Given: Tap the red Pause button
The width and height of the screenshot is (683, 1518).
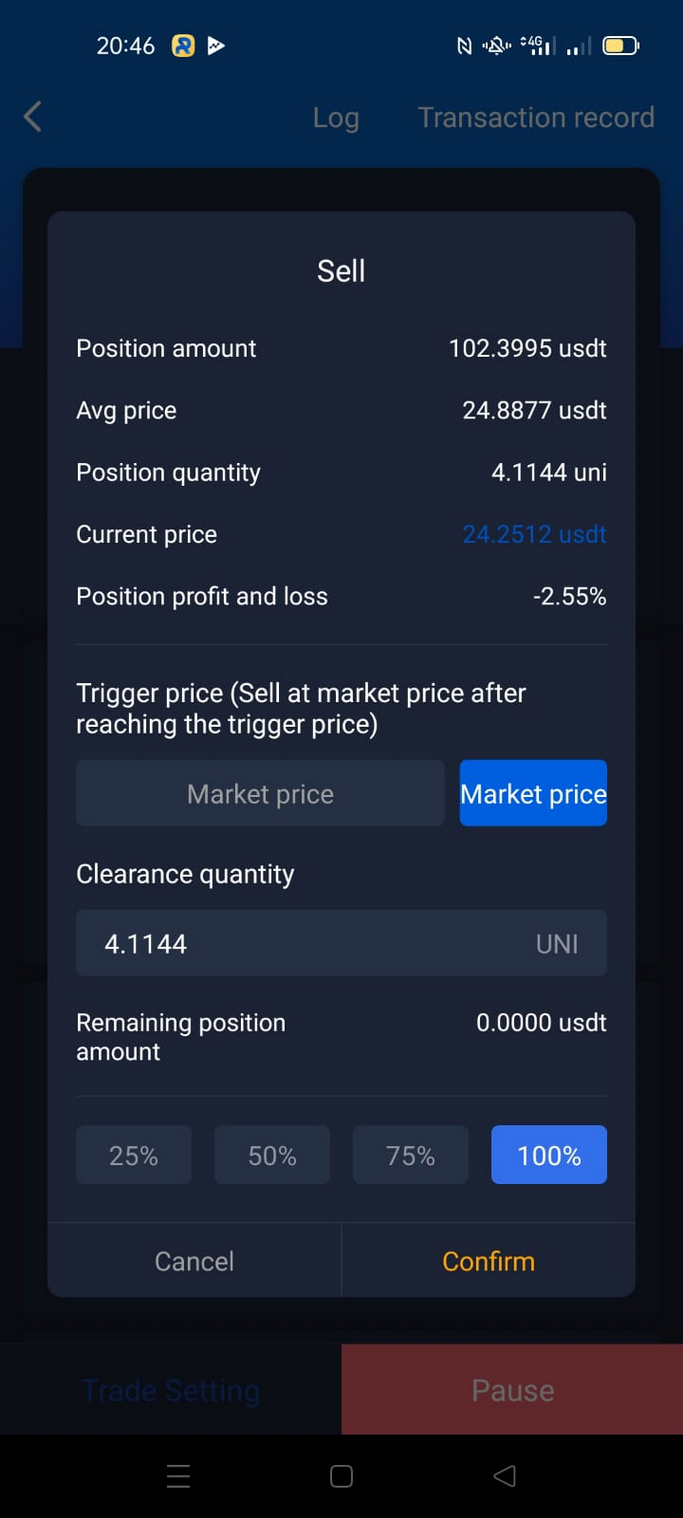Looking at the screenshot, I should coord(512,1390).
